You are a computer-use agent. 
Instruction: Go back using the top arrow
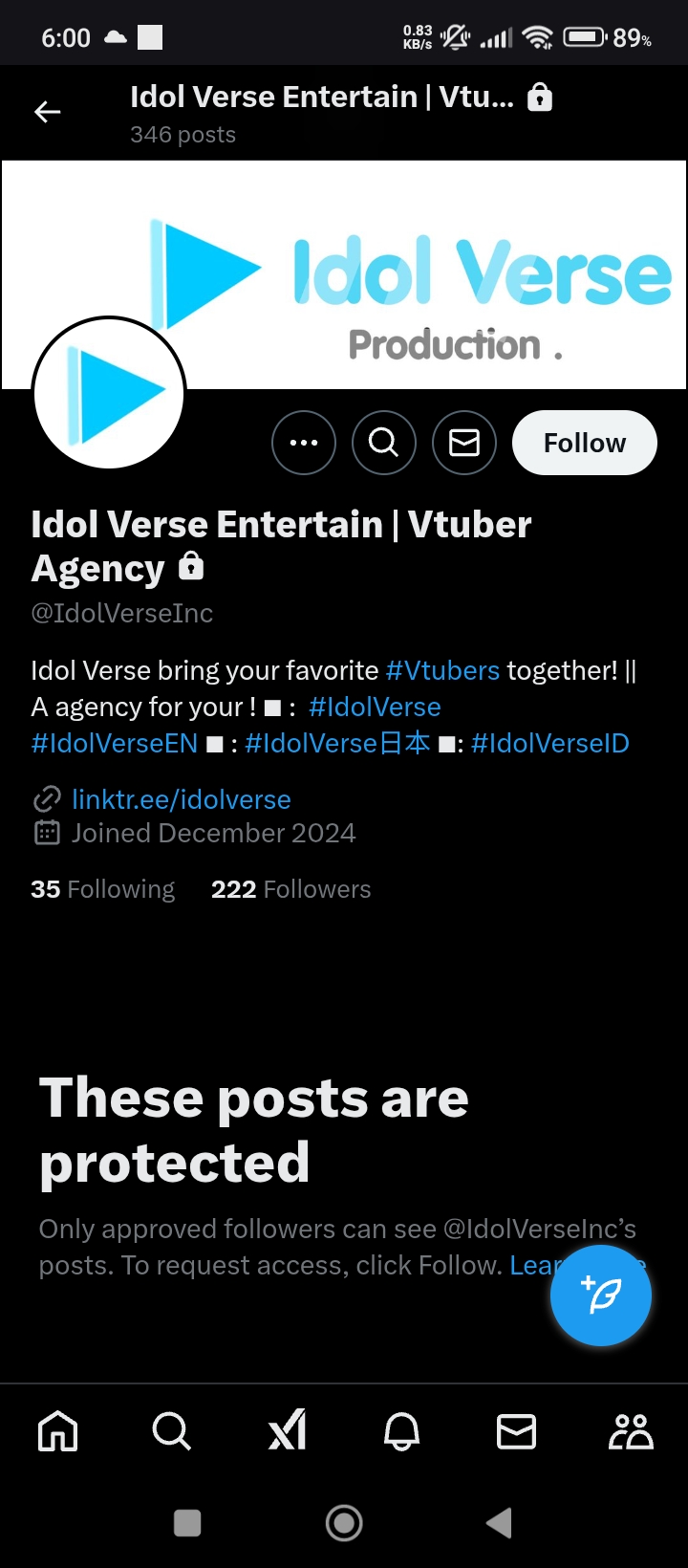pos(47,113)
